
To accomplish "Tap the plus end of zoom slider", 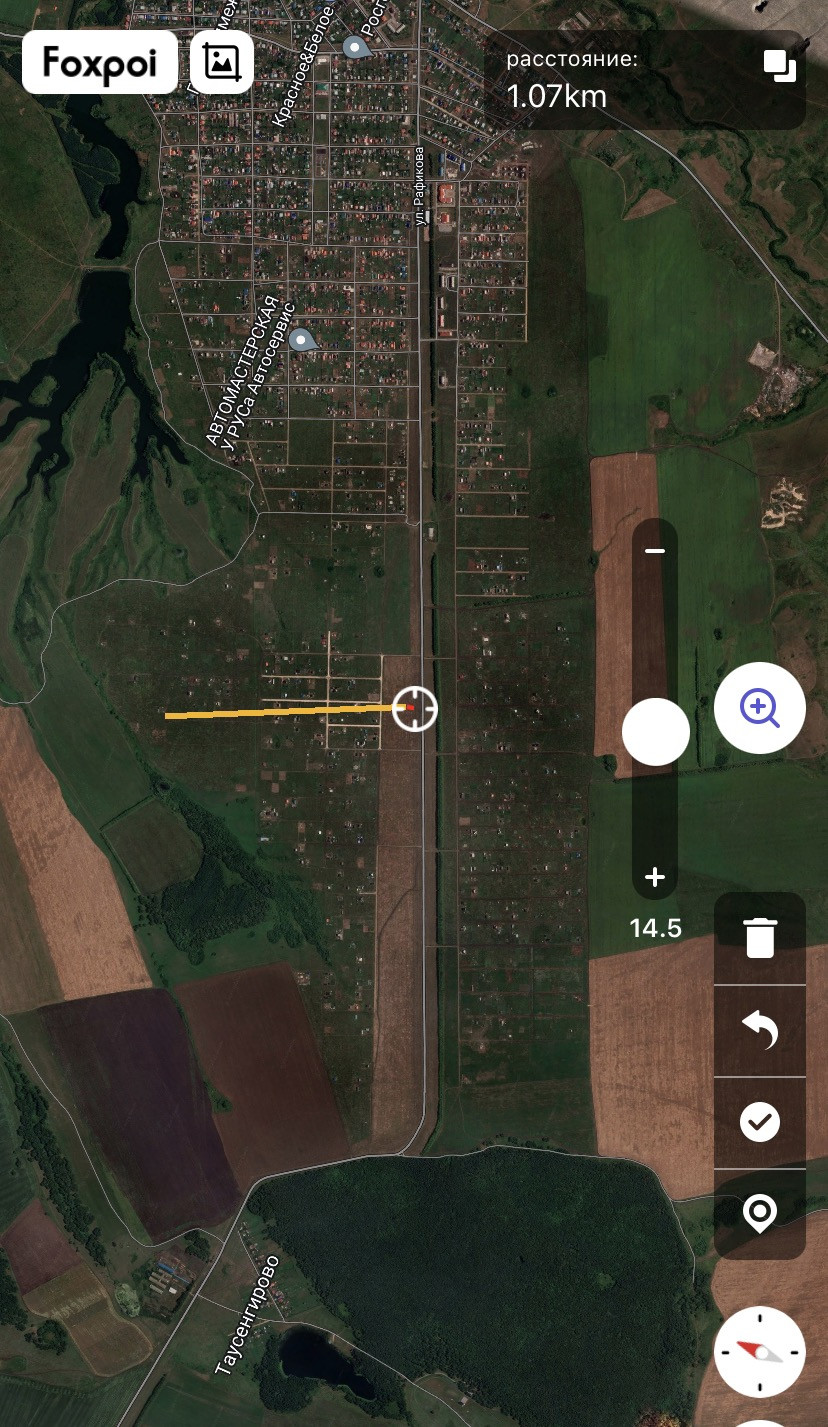I will pyautogui.click(x=655, y=878).
